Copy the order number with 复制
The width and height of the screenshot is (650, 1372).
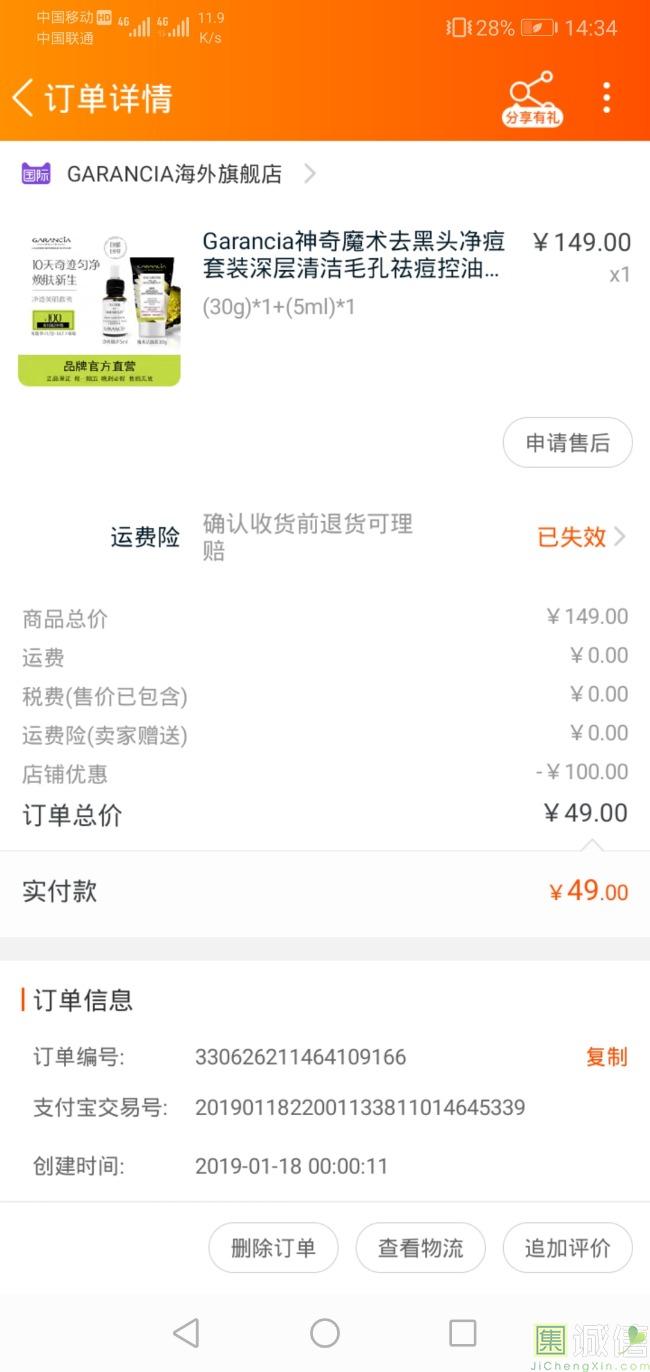[606, 1057]
